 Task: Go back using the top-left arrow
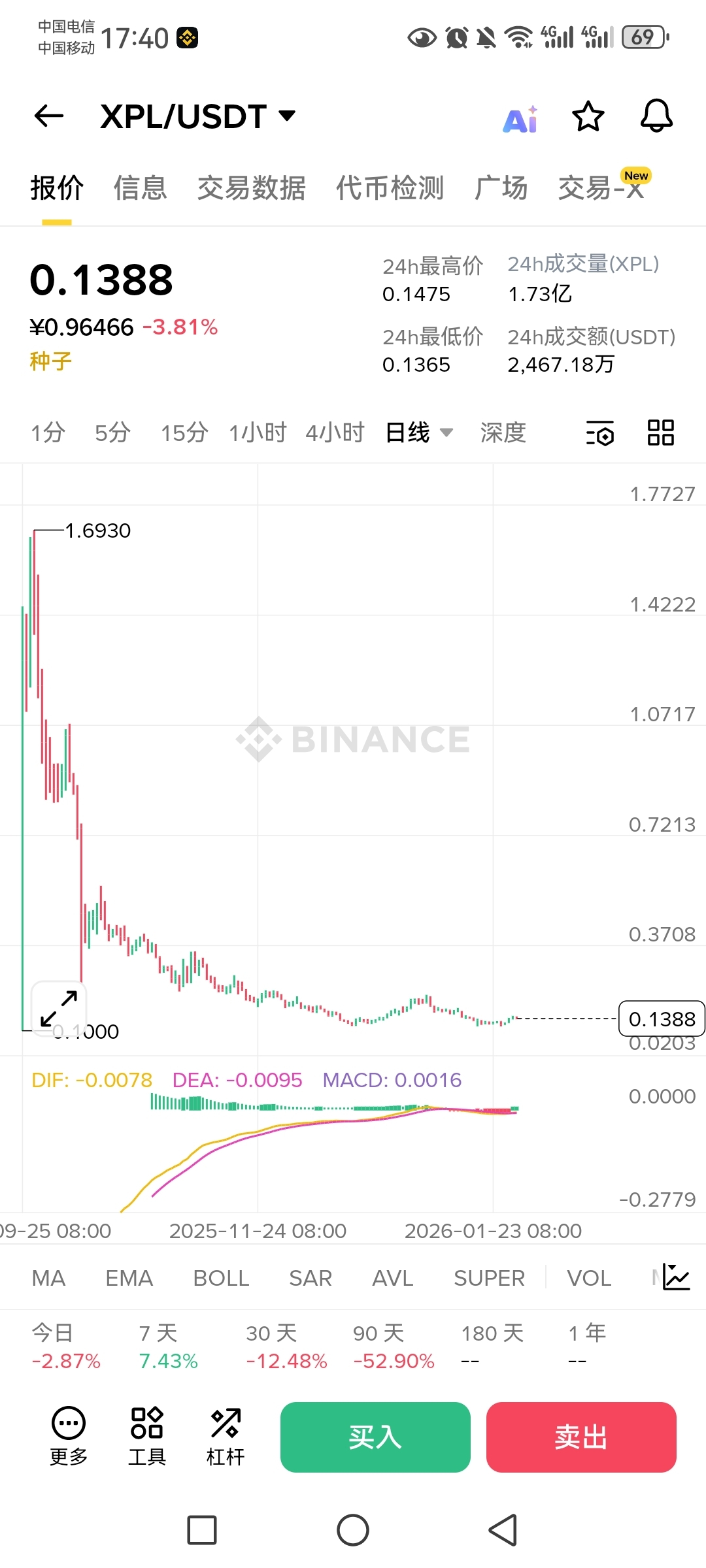49,116
